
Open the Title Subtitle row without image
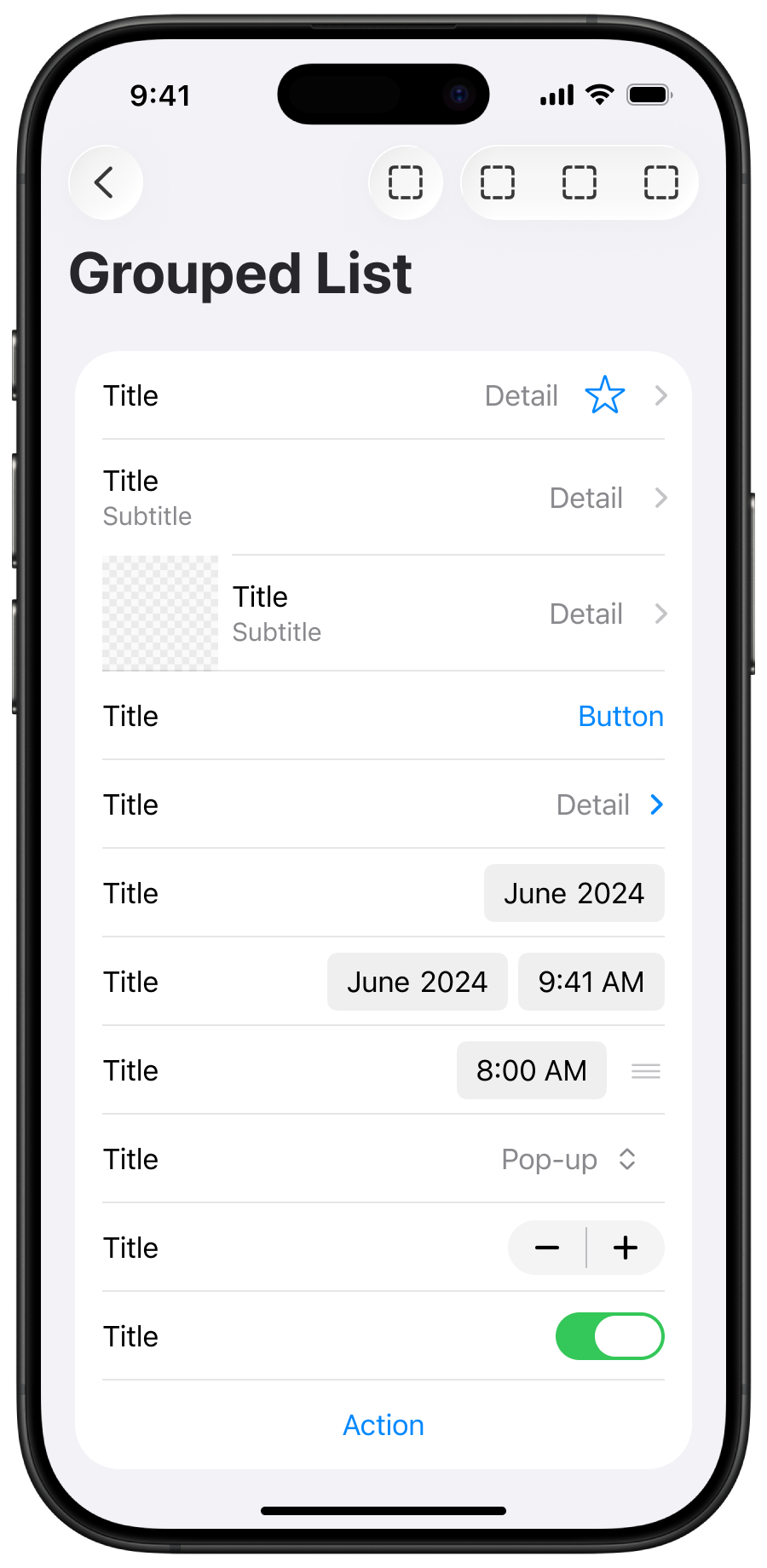[x=383, y=498]
